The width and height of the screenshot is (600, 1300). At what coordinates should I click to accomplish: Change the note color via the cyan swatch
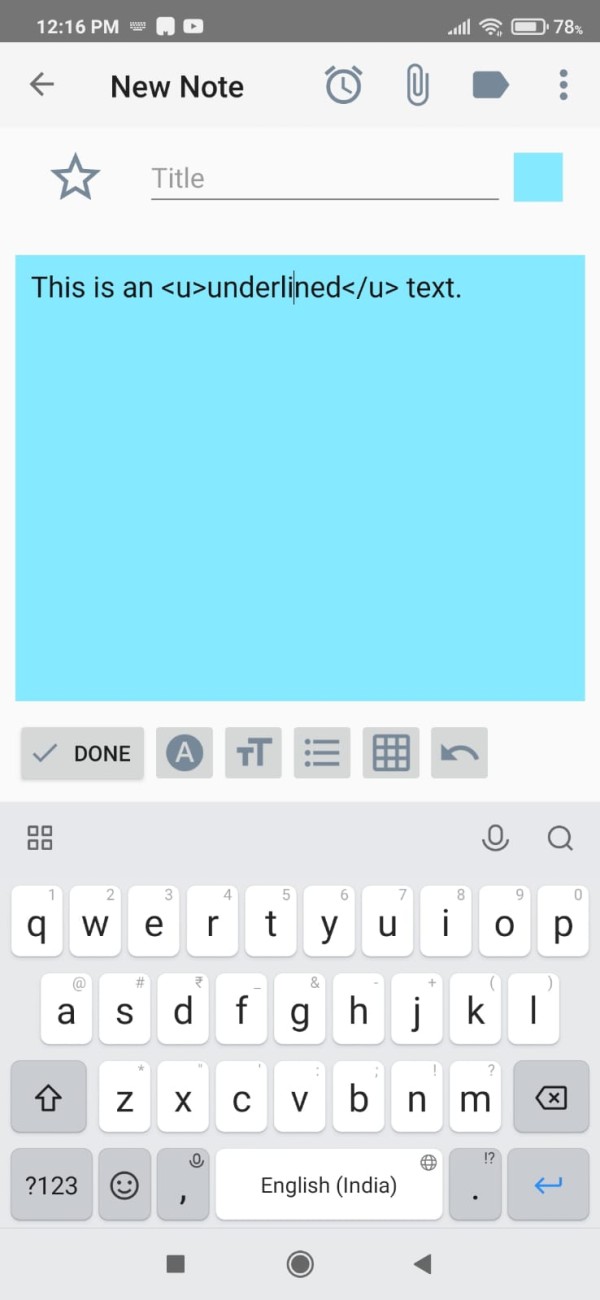coord(538,177)
